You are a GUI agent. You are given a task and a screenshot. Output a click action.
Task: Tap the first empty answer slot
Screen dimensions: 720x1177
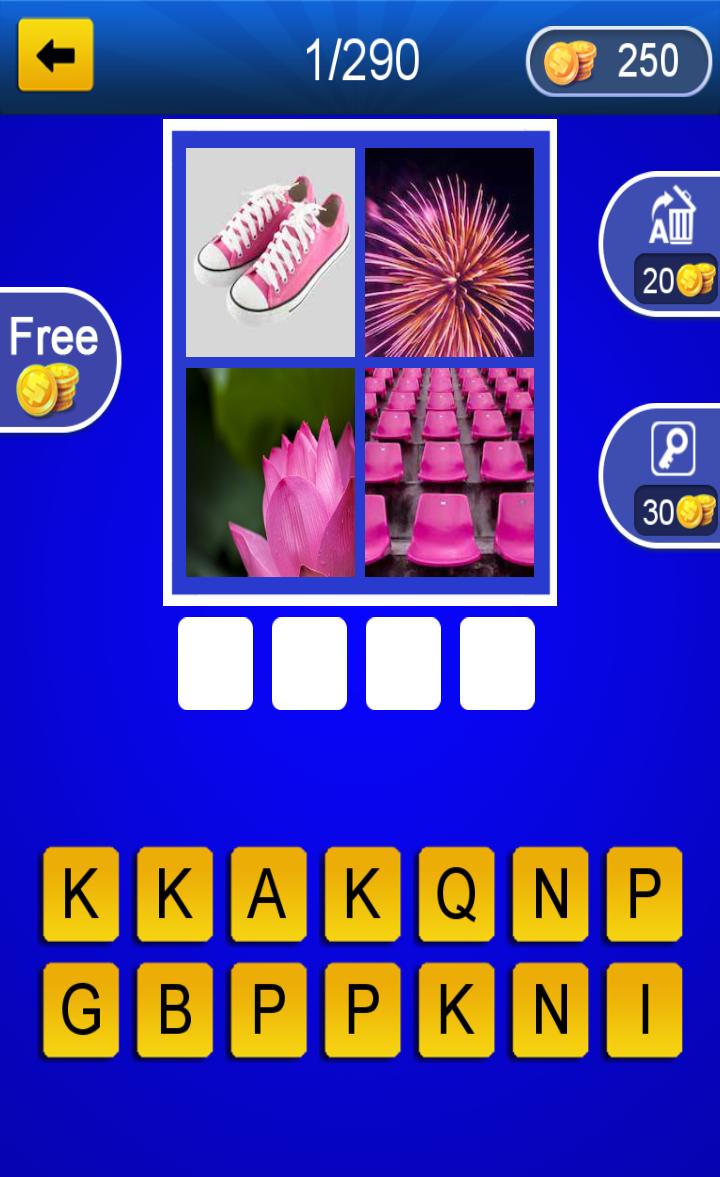pyautogui.click(x=215, y=663)
